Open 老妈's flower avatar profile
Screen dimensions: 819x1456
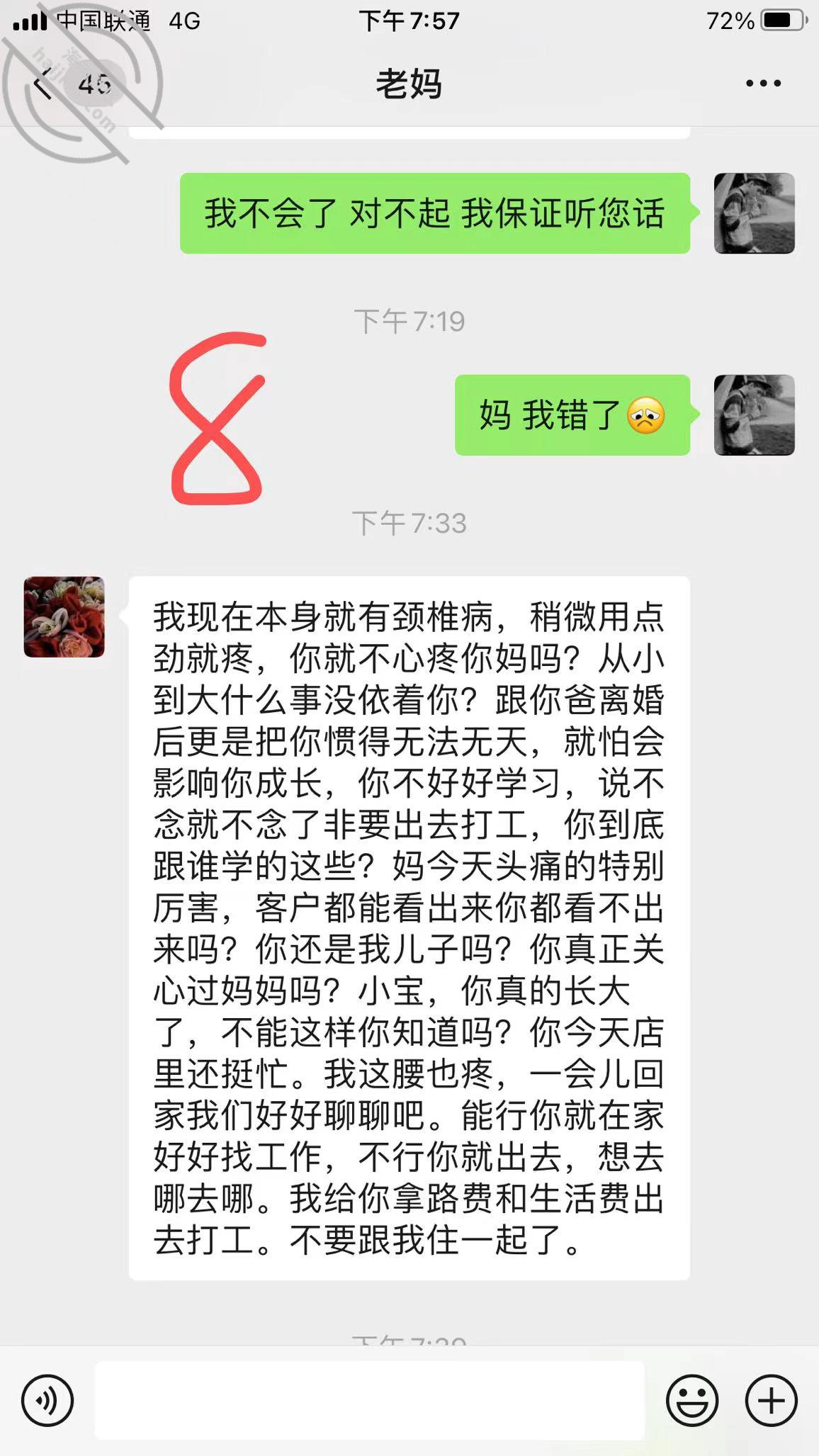pos(64,617)
